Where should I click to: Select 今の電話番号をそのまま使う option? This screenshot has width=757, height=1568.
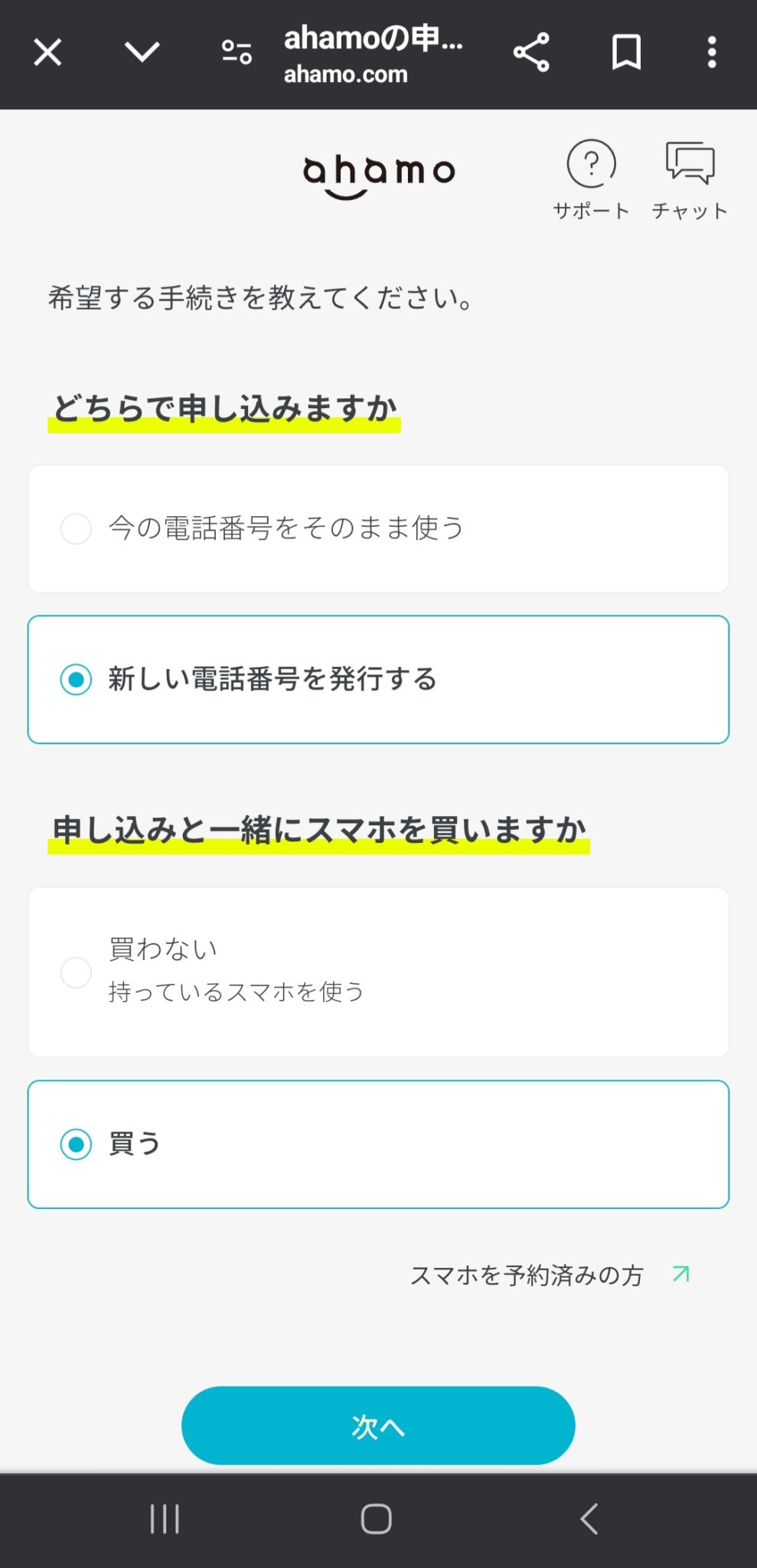point(378,526)
